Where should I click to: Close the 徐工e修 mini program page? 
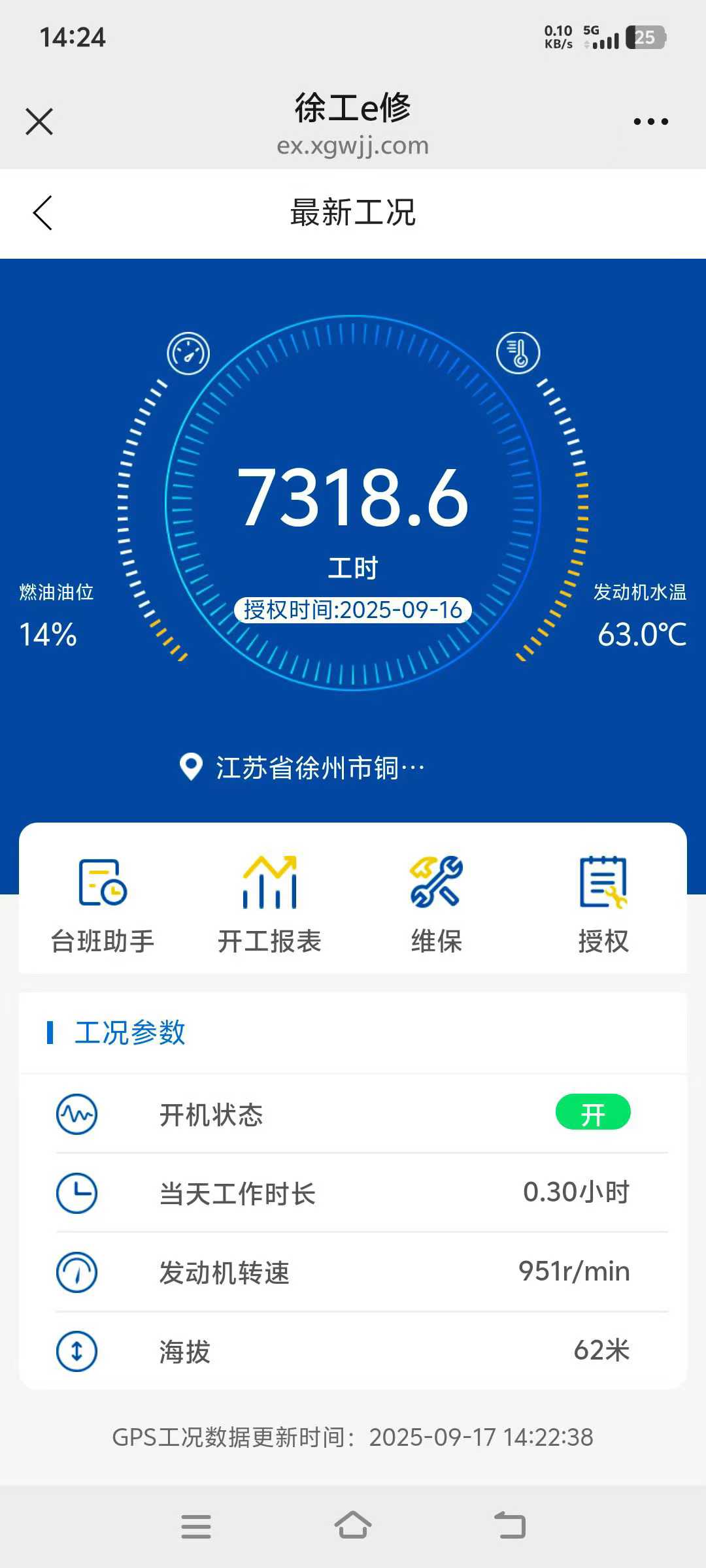pos(39,122)
